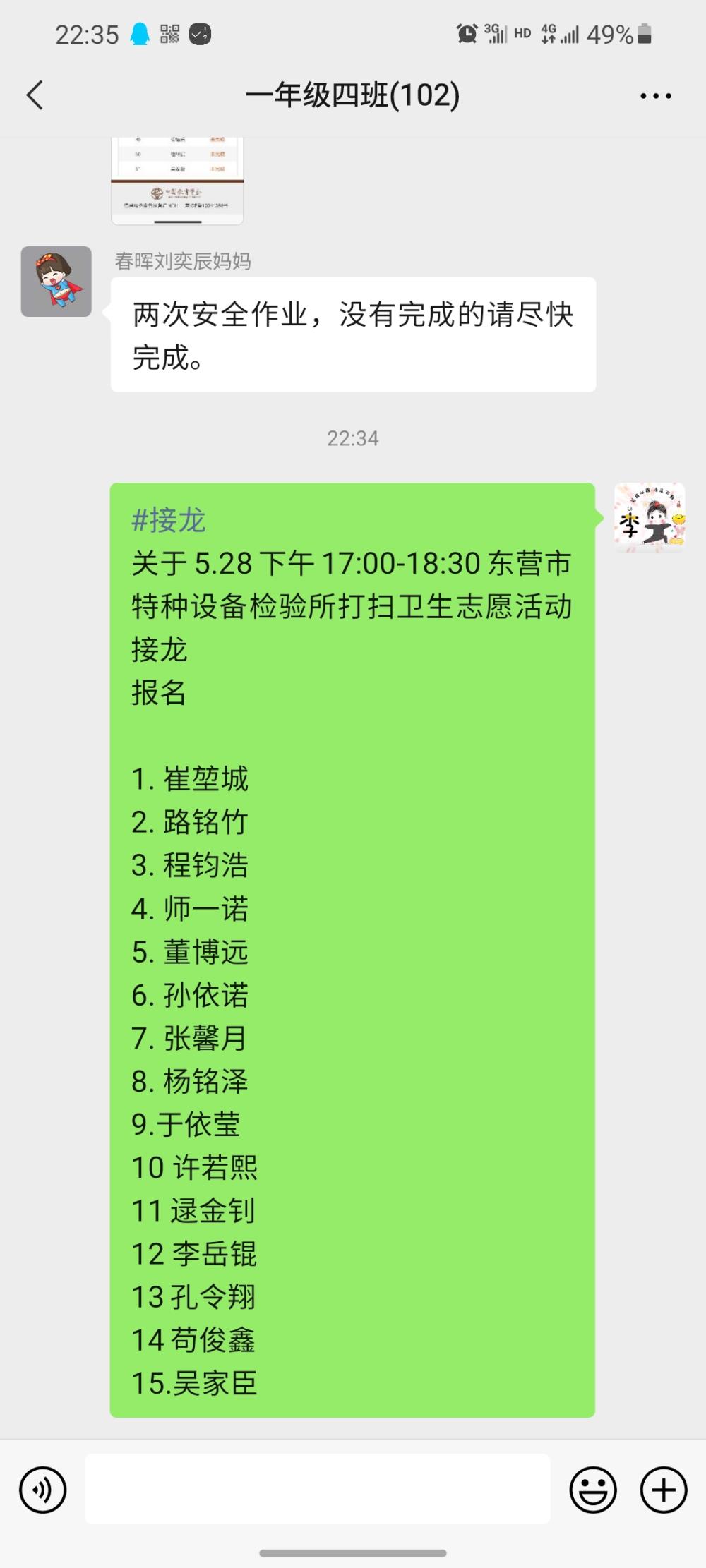The image size is (706, 1568).
Task: Open the shared screenshot image thumbnail
Action: (x=177, y=181)
